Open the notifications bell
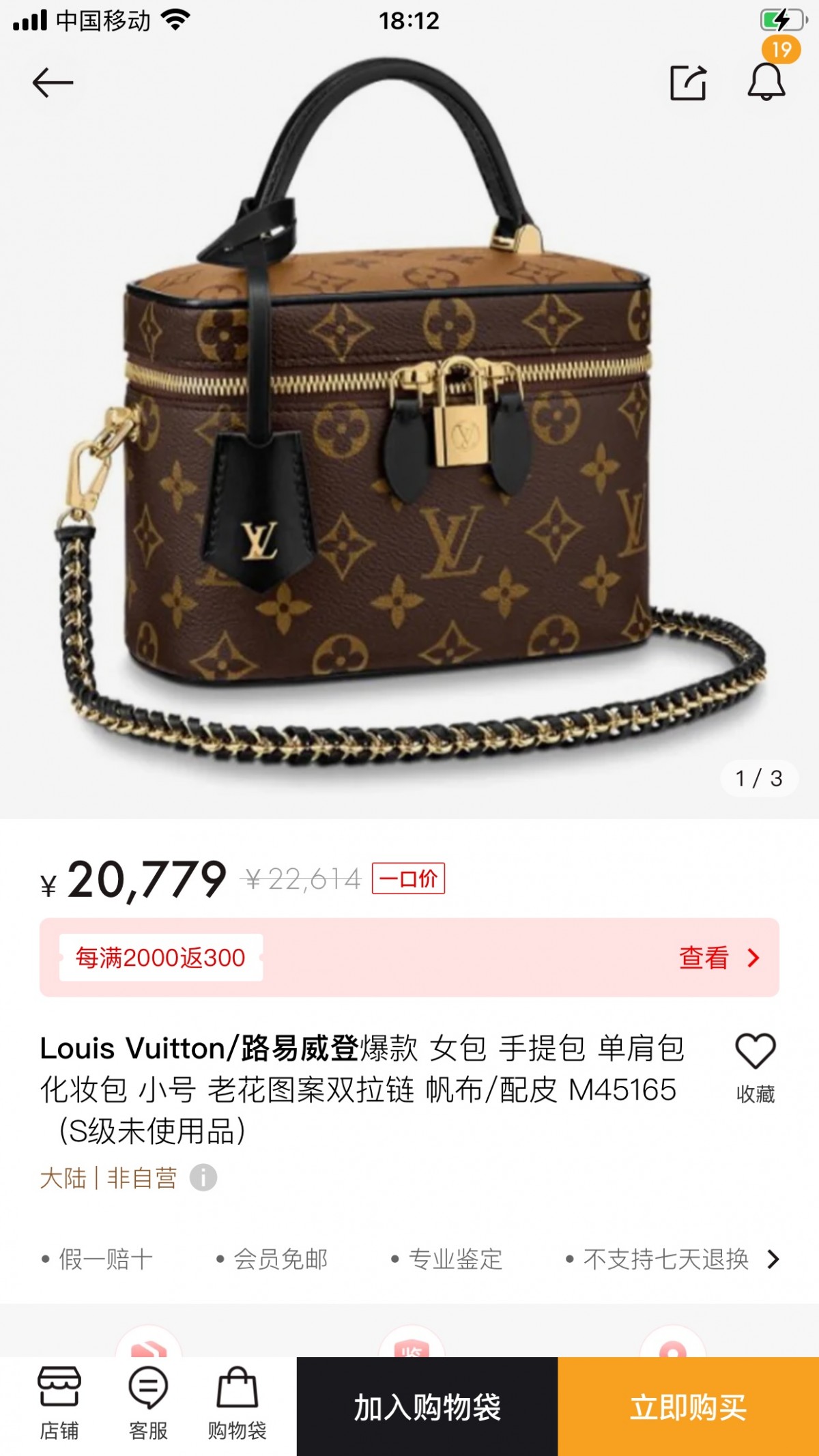The width and height of the screenshot is (819, 1456). [766, 81]
